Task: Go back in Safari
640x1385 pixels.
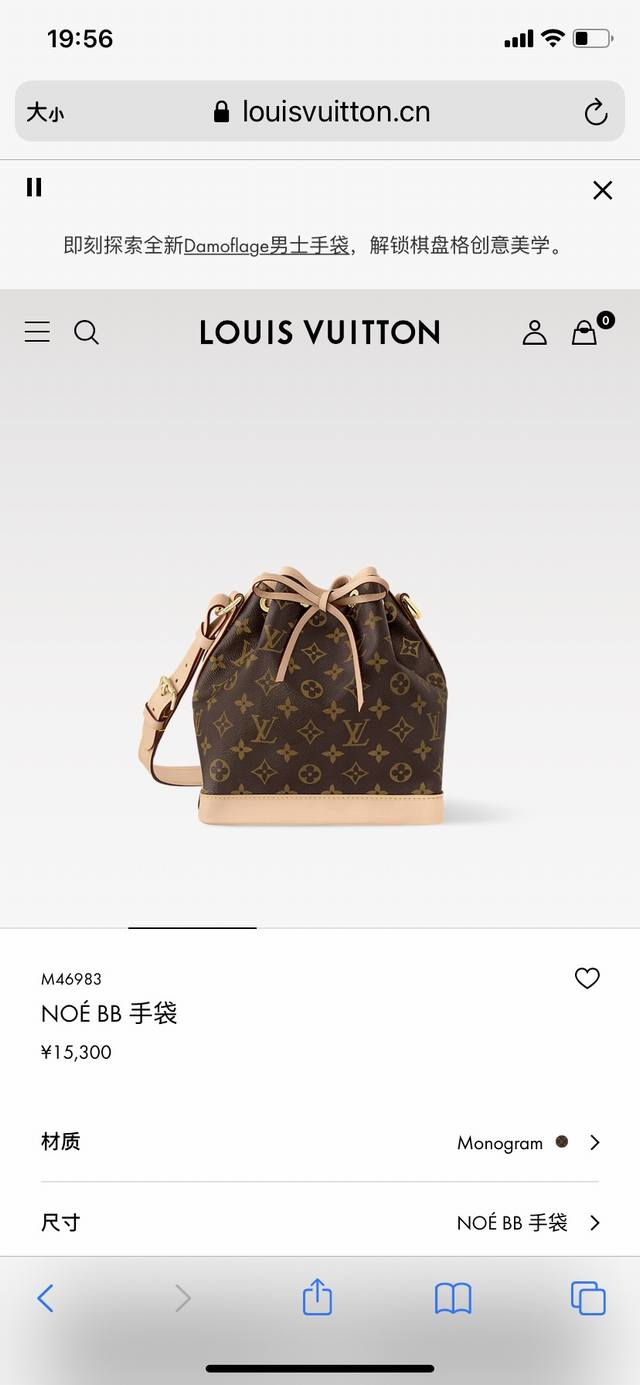Action: pyautogui.click(x=45, y=1298)
